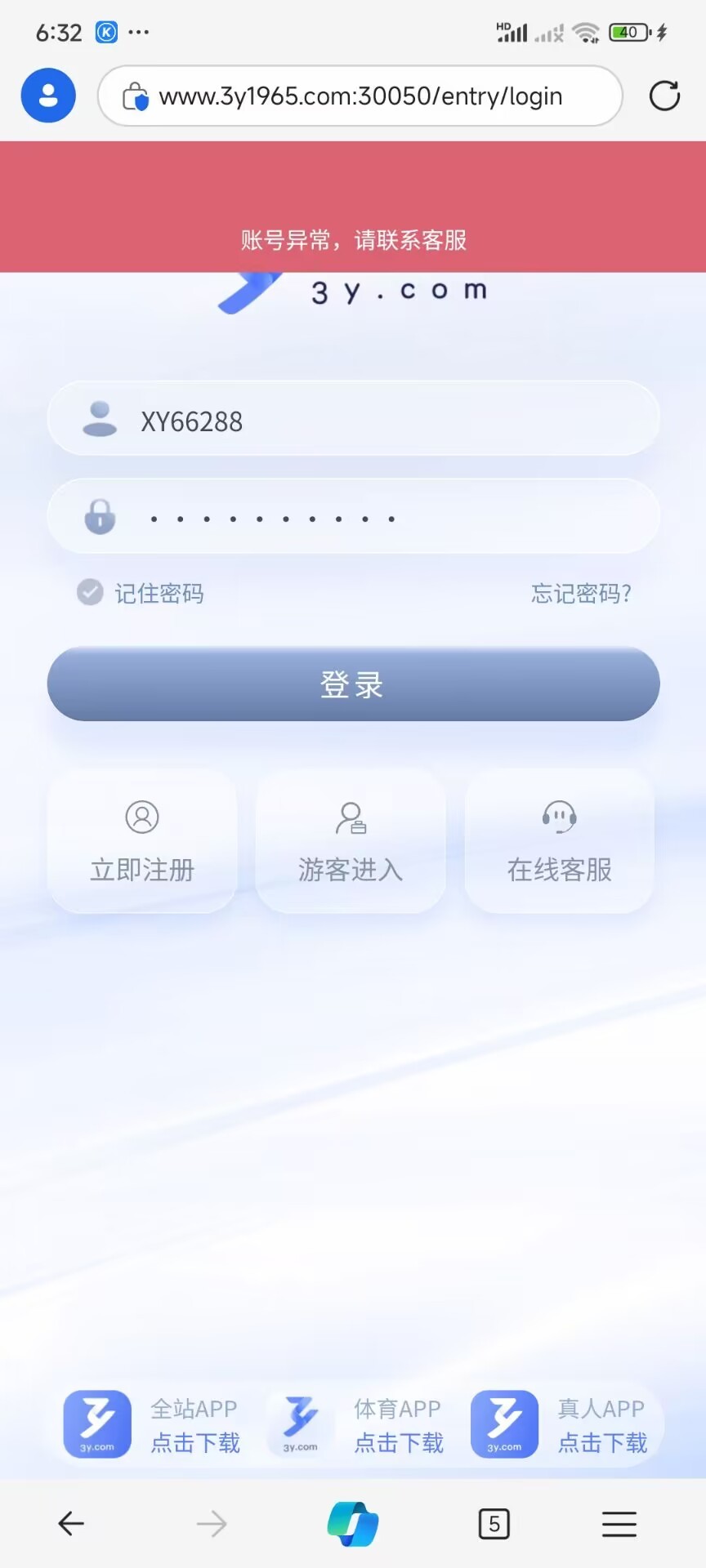Click the 忘记密码 forgot password link

tap(580, 594)
